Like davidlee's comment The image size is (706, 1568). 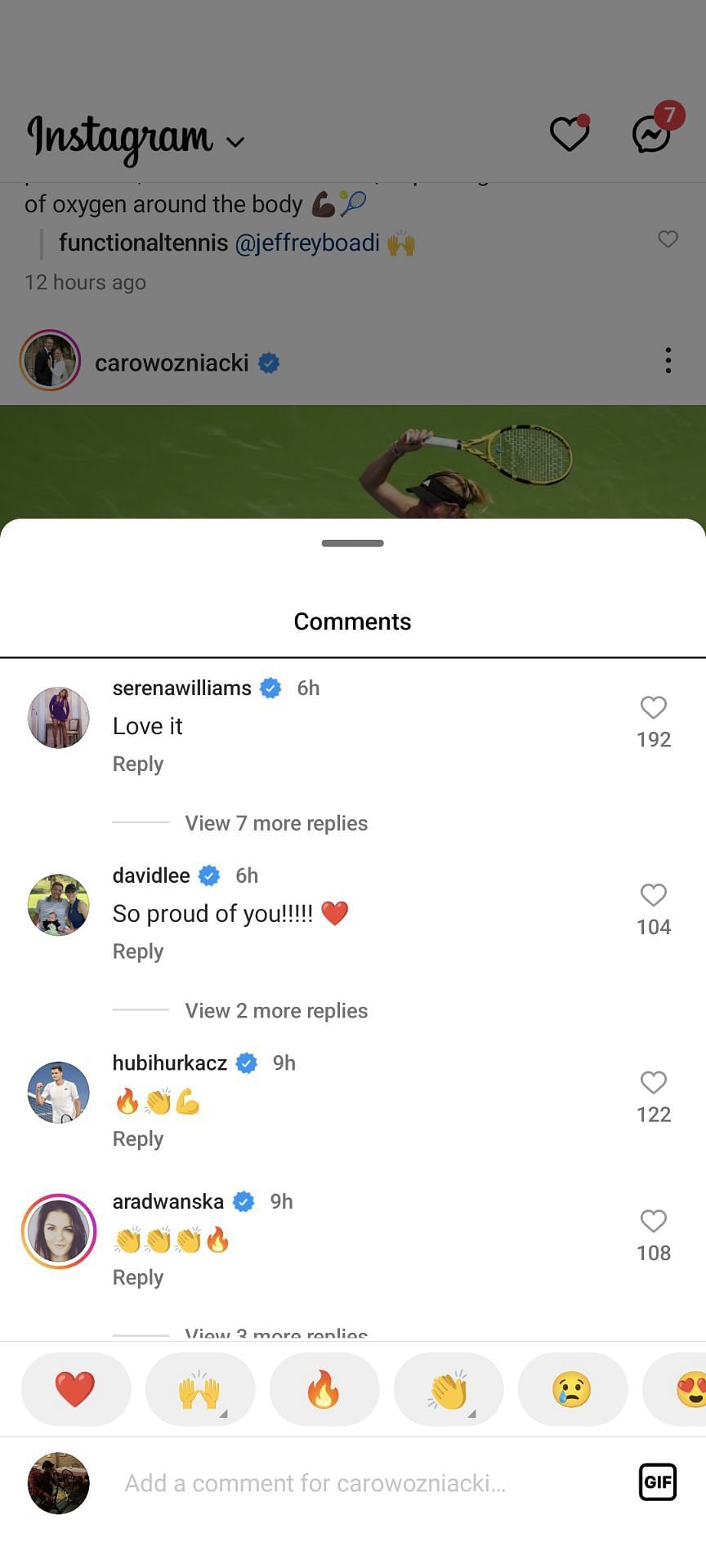pyautogui.click(x=653, y=895)
